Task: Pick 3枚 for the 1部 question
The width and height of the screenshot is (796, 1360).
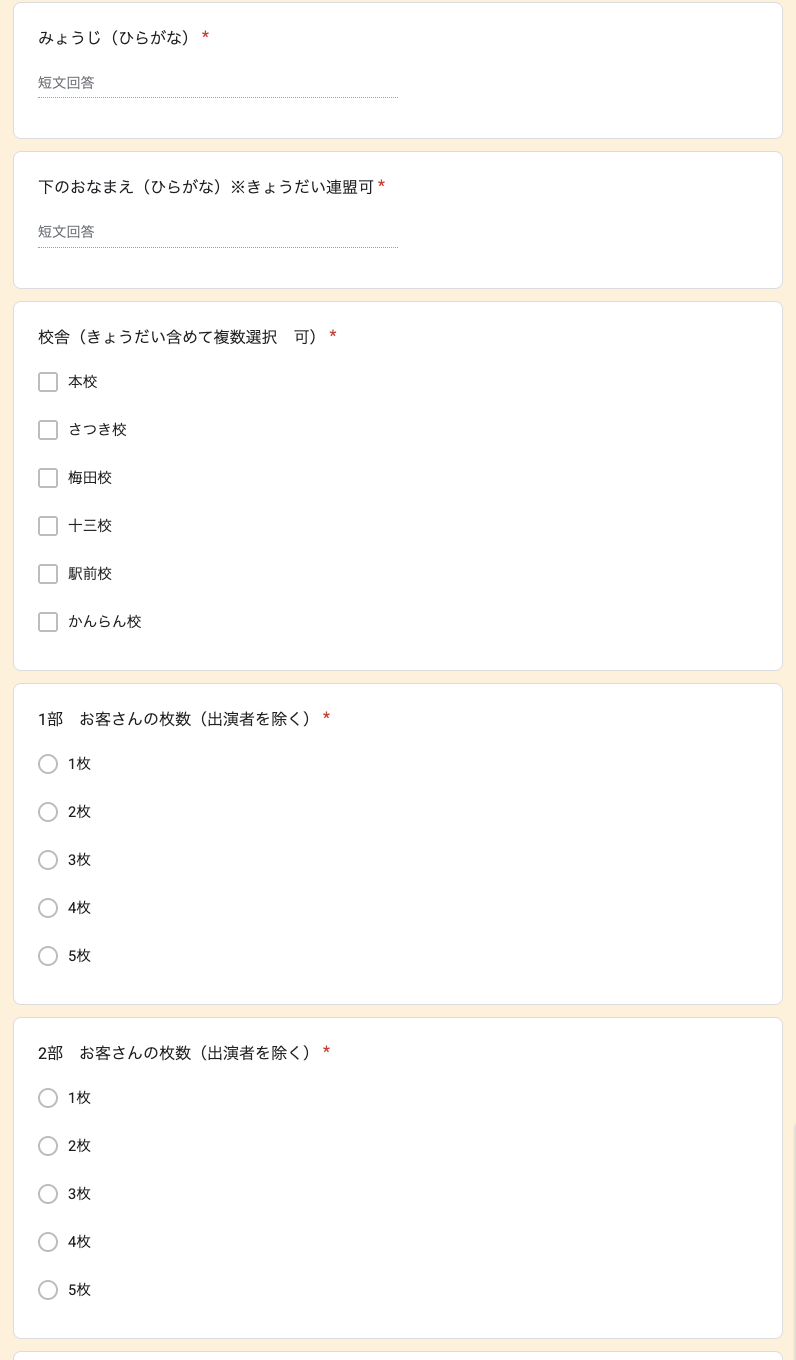Action: click(x=48, y=860)
